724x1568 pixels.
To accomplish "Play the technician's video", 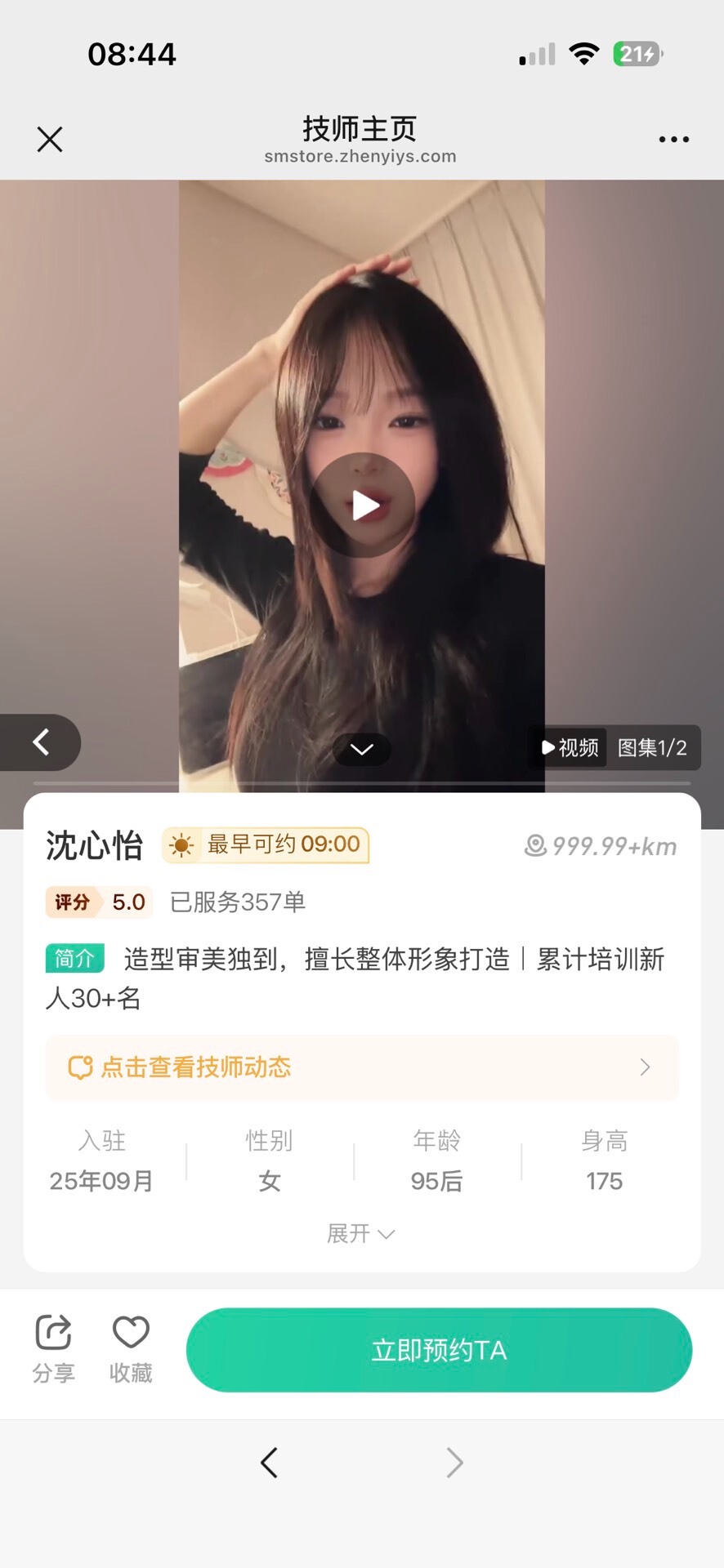I will click(362, 506).
